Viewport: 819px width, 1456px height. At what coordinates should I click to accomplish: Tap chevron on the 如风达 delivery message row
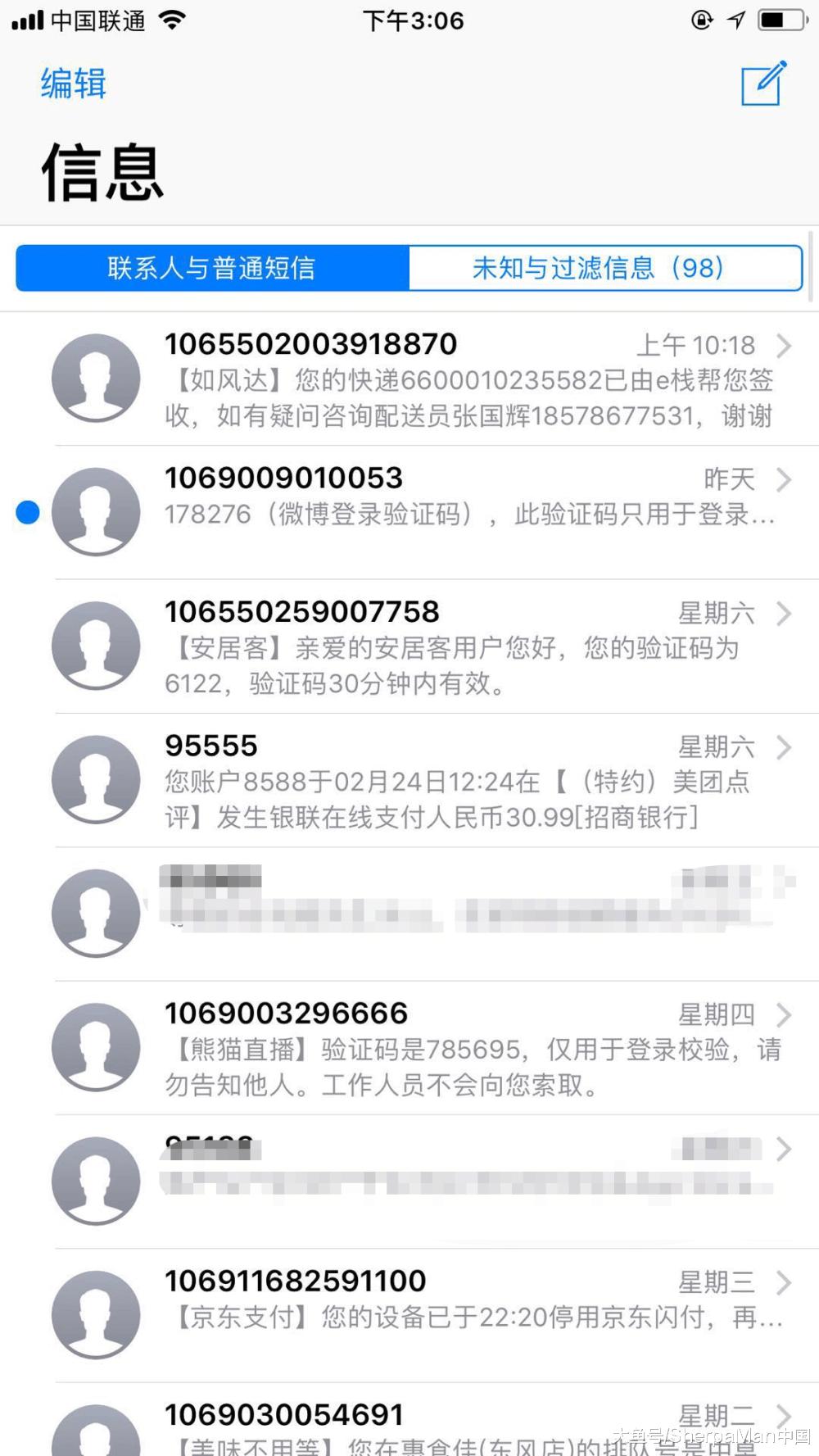coord(785,344)
